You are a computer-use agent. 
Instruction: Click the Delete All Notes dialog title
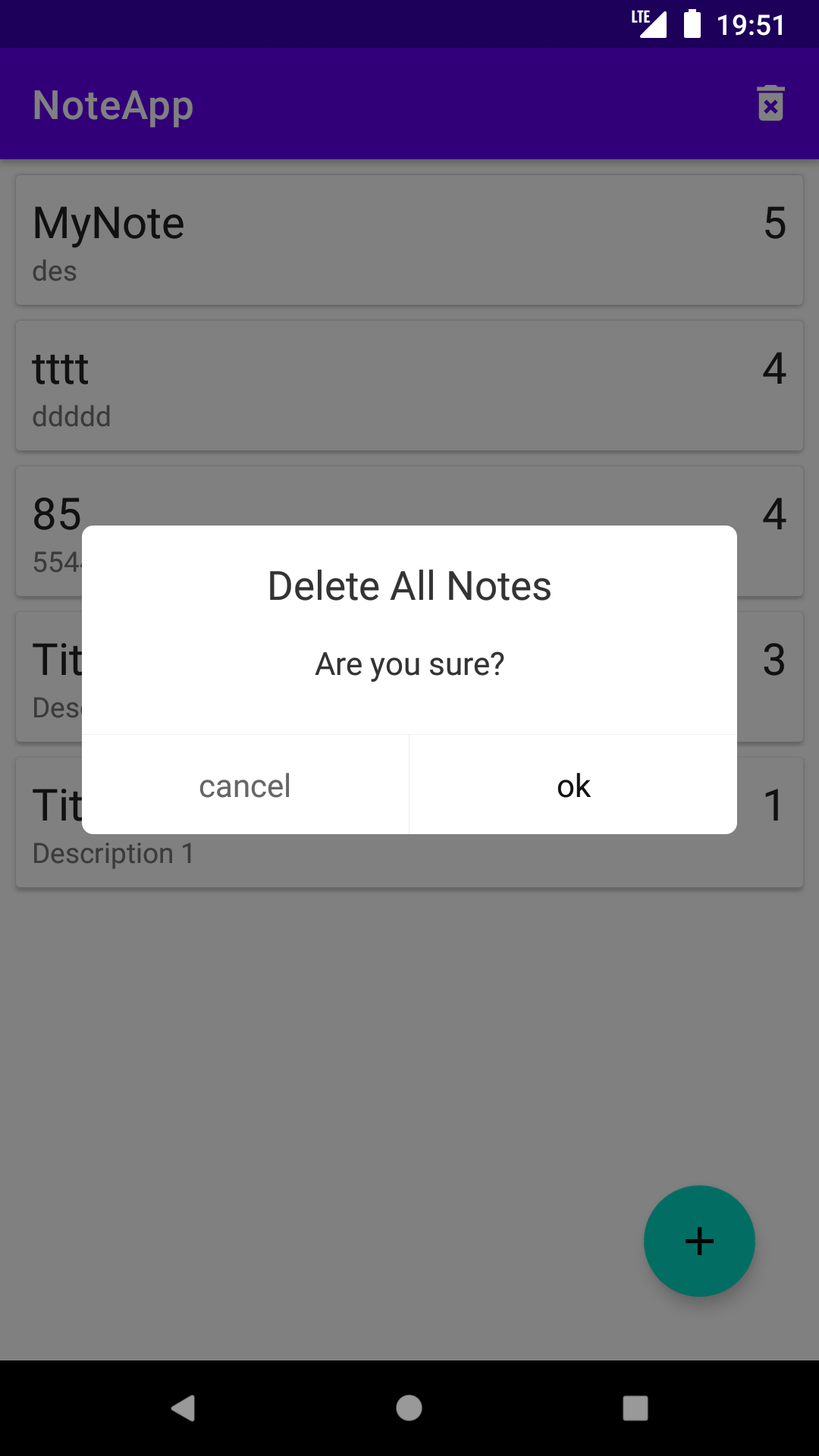(409, 585)
